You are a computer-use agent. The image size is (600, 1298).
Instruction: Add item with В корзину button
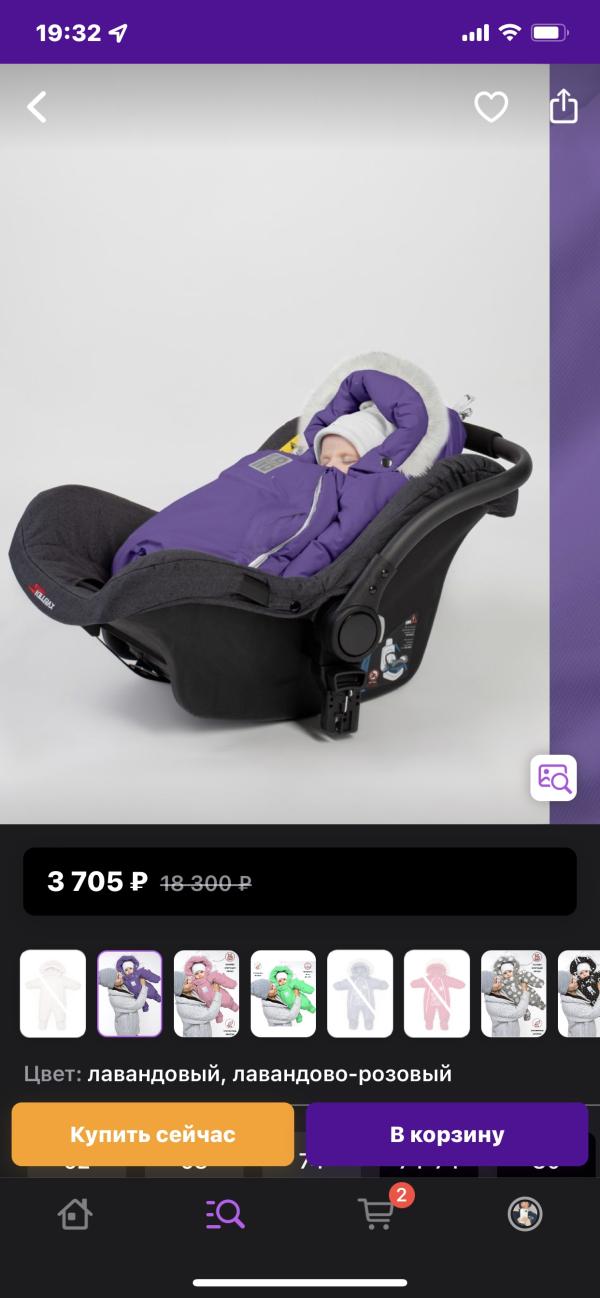(x=447, y=1134)
